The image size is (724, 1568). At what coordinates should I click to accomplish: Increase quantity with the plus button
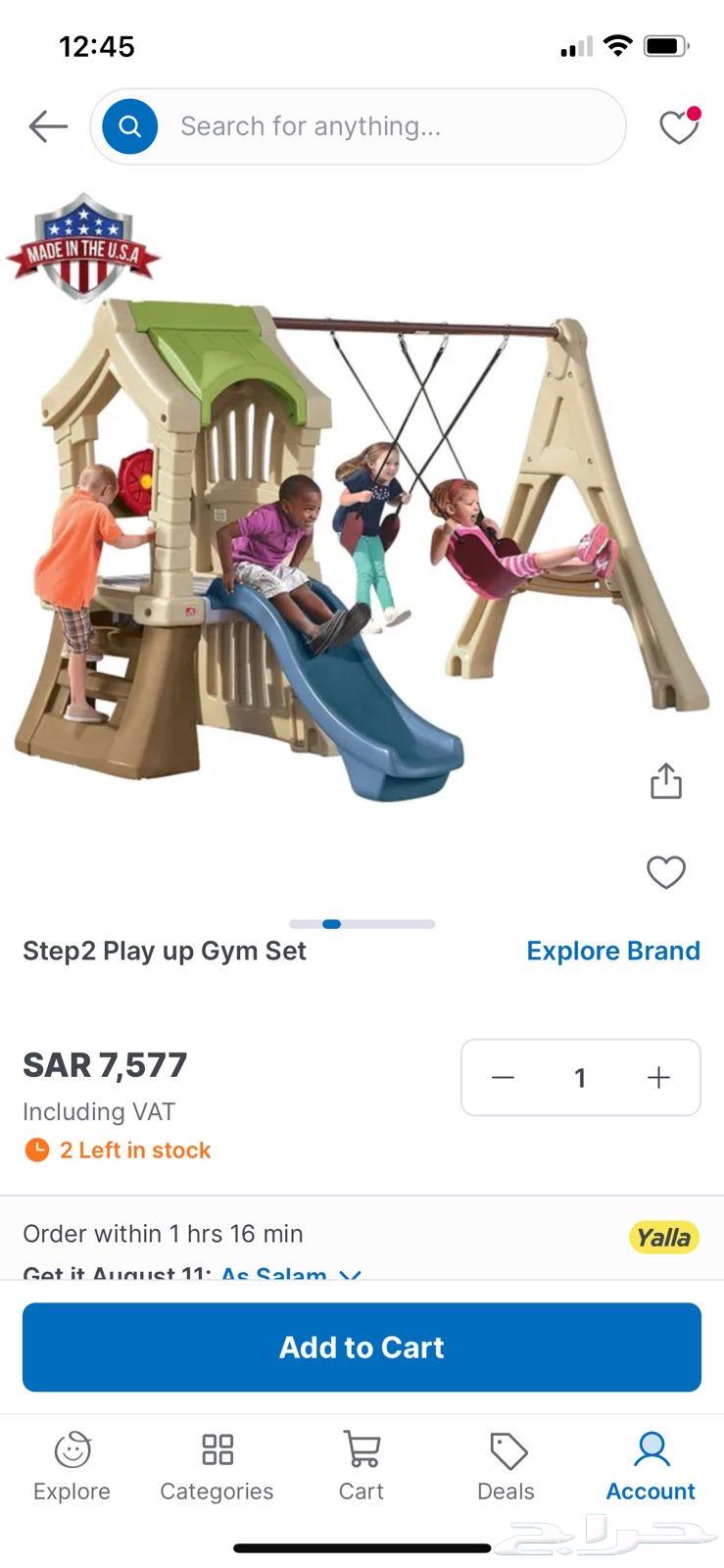tap(658, 1078)
